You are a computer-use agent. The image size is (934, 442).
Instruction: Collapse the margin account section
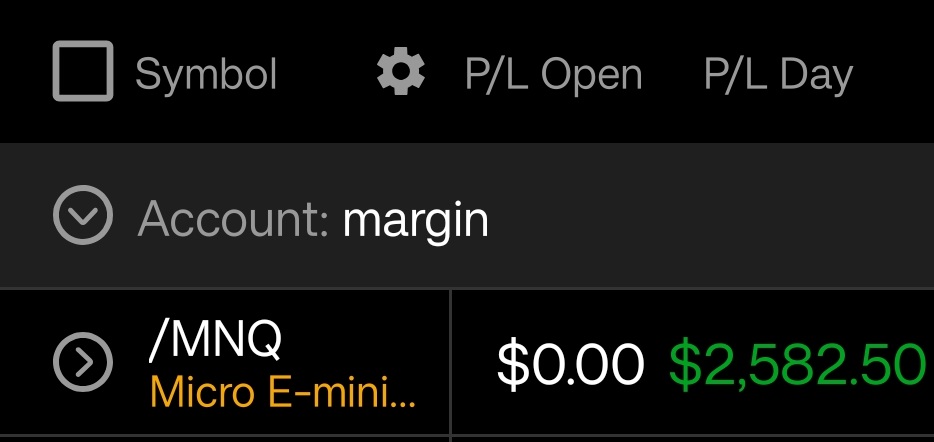click(x=82, y=216)
